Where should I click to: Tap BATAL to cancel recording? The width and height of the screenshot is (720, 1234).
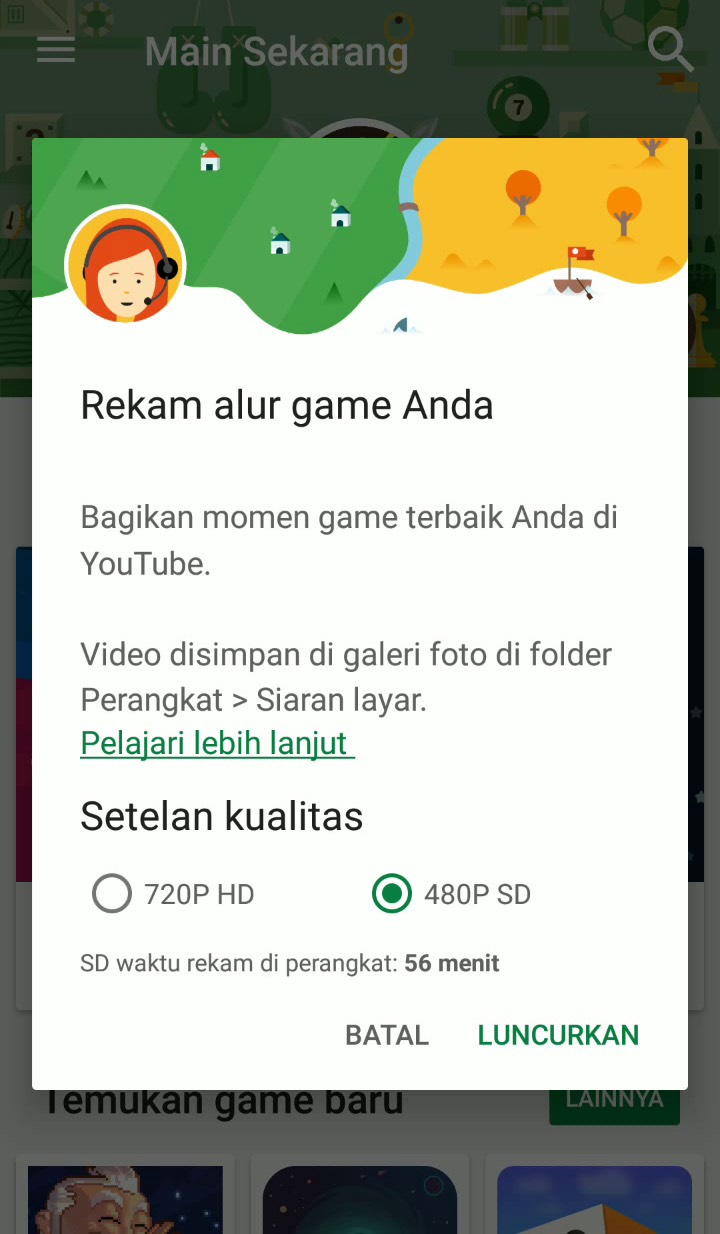tap(387, 1035)
